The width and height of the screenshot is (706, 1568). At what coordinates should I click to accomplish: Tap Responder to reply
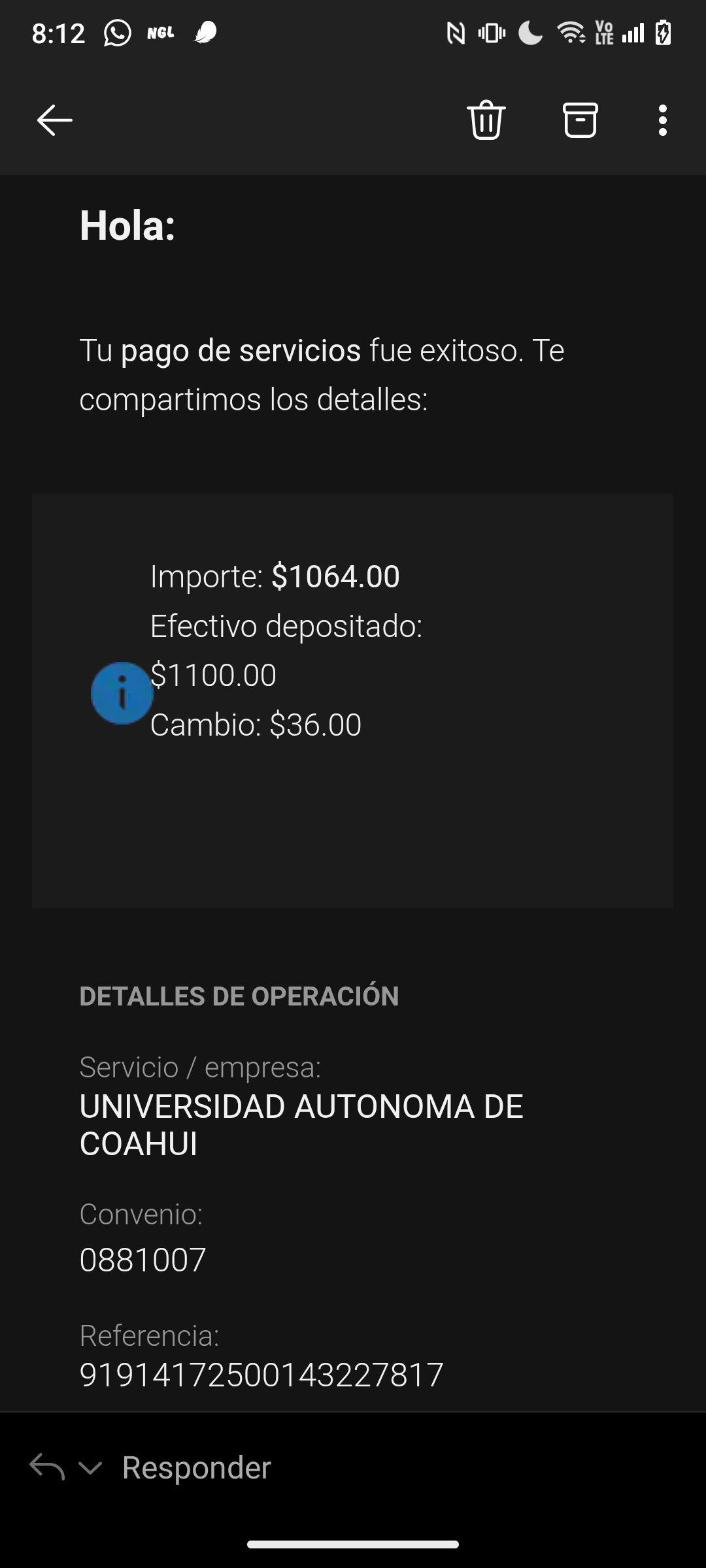(x=196, y=1467)
